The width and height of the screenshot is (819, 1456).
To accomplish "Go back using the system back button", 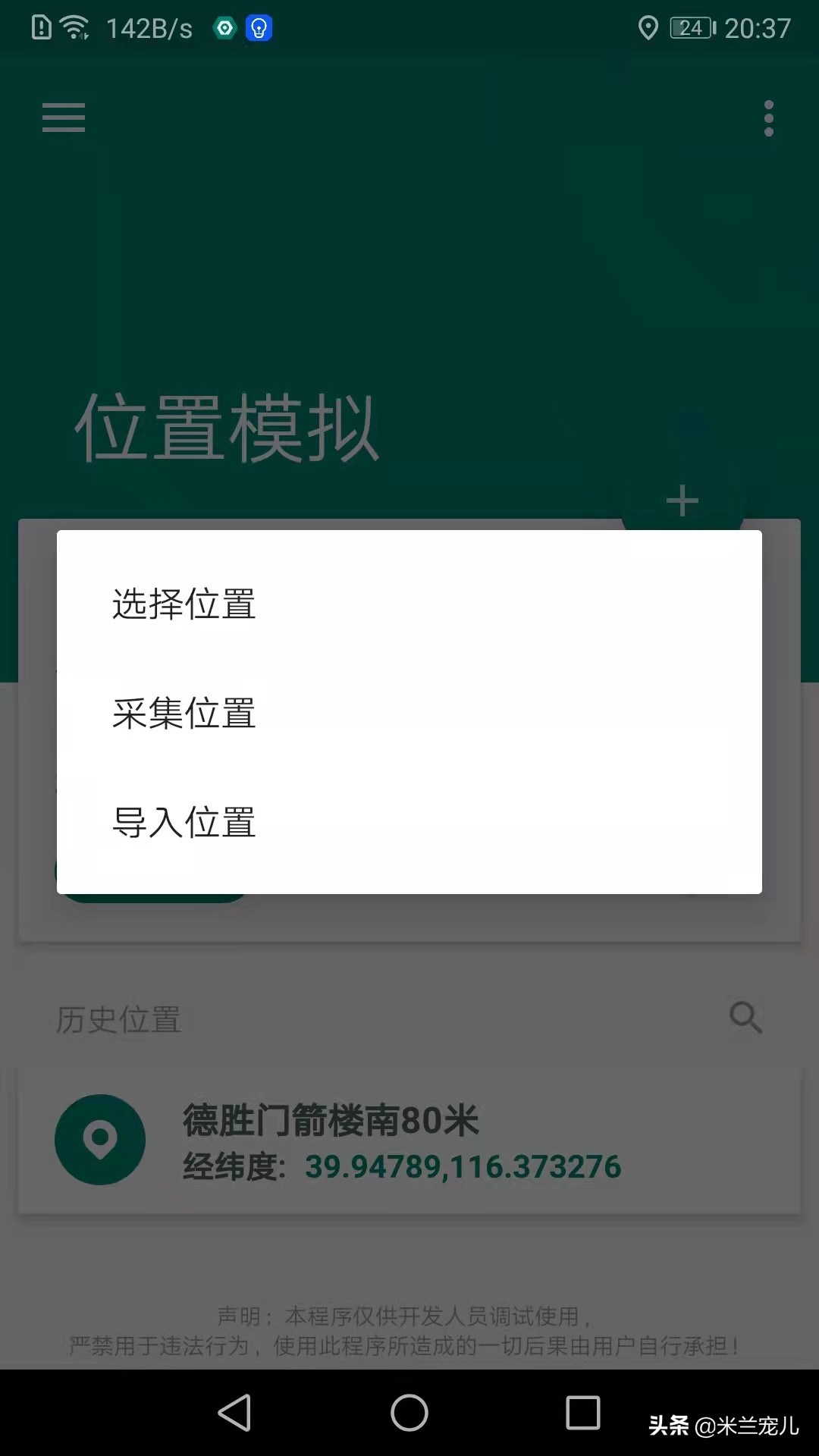I will click(x=235, y=1412).
